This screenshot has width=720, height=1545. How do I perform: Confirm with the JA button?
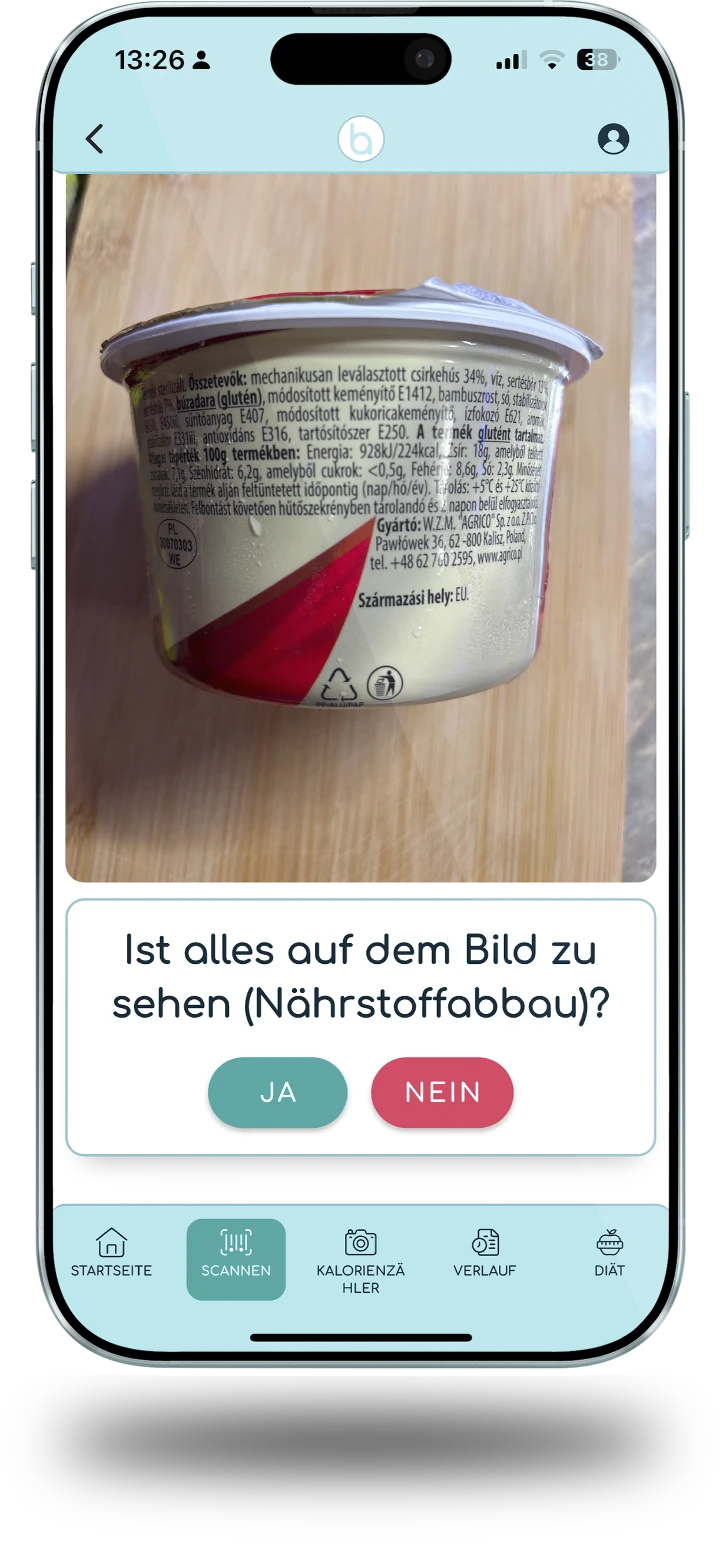coord(278,1093)
